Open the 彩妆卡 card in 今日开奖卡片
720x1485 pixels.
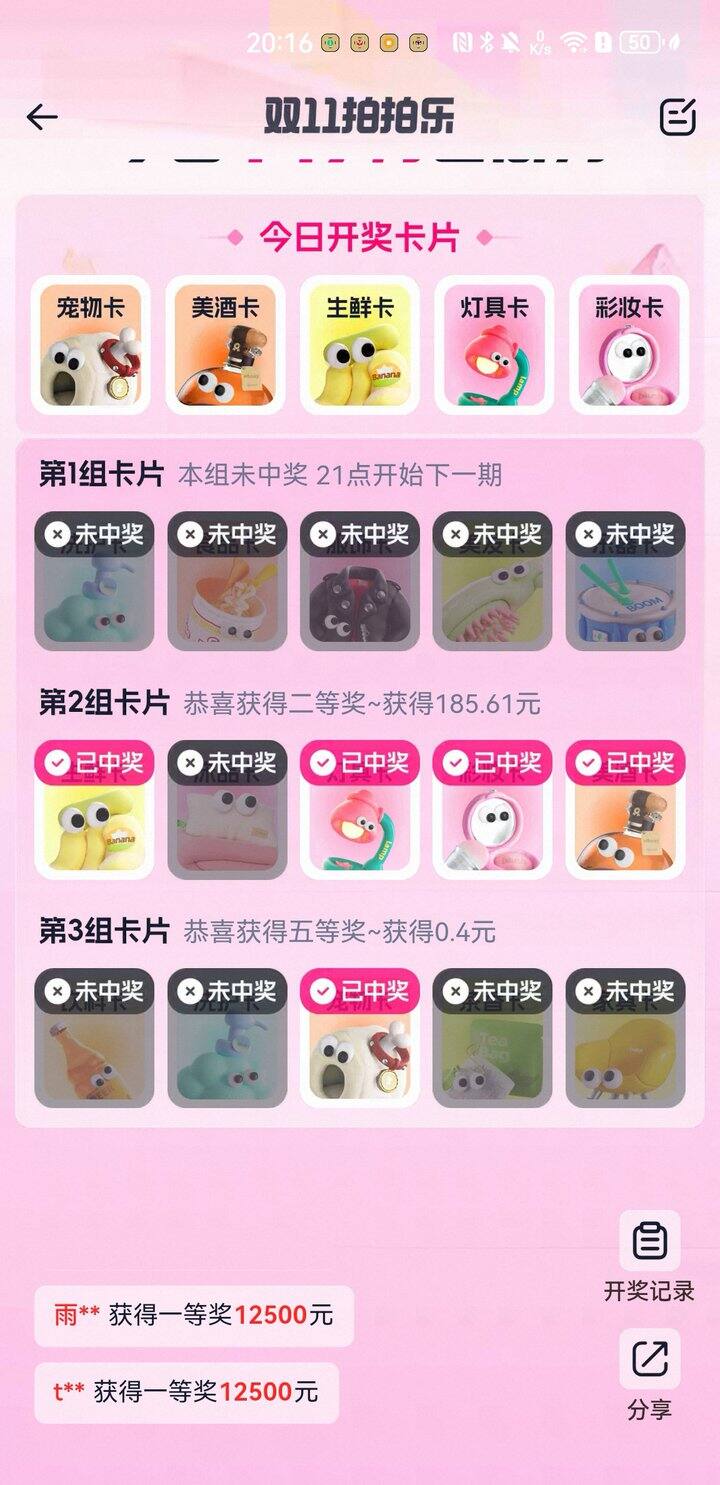tap(629, 345)
